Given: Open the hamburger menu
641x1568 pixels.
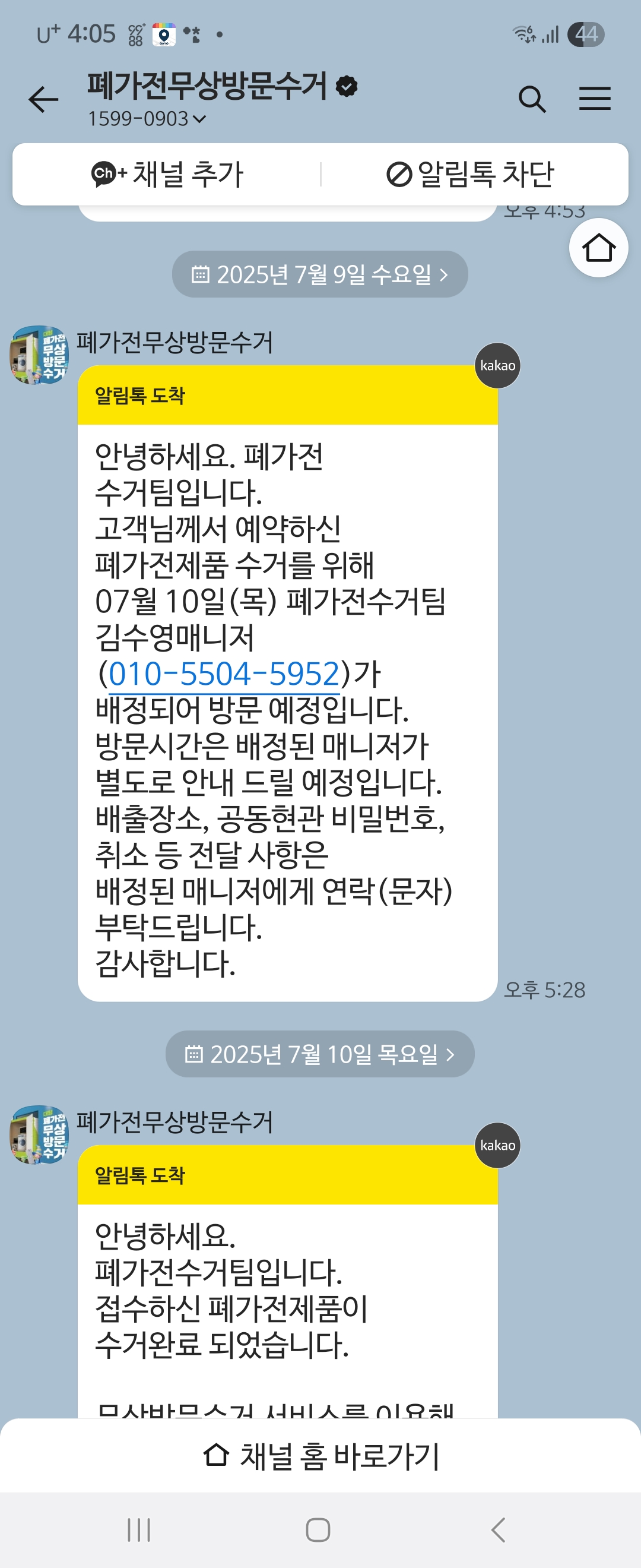Looking at the screenshot, I should (594, 99).
